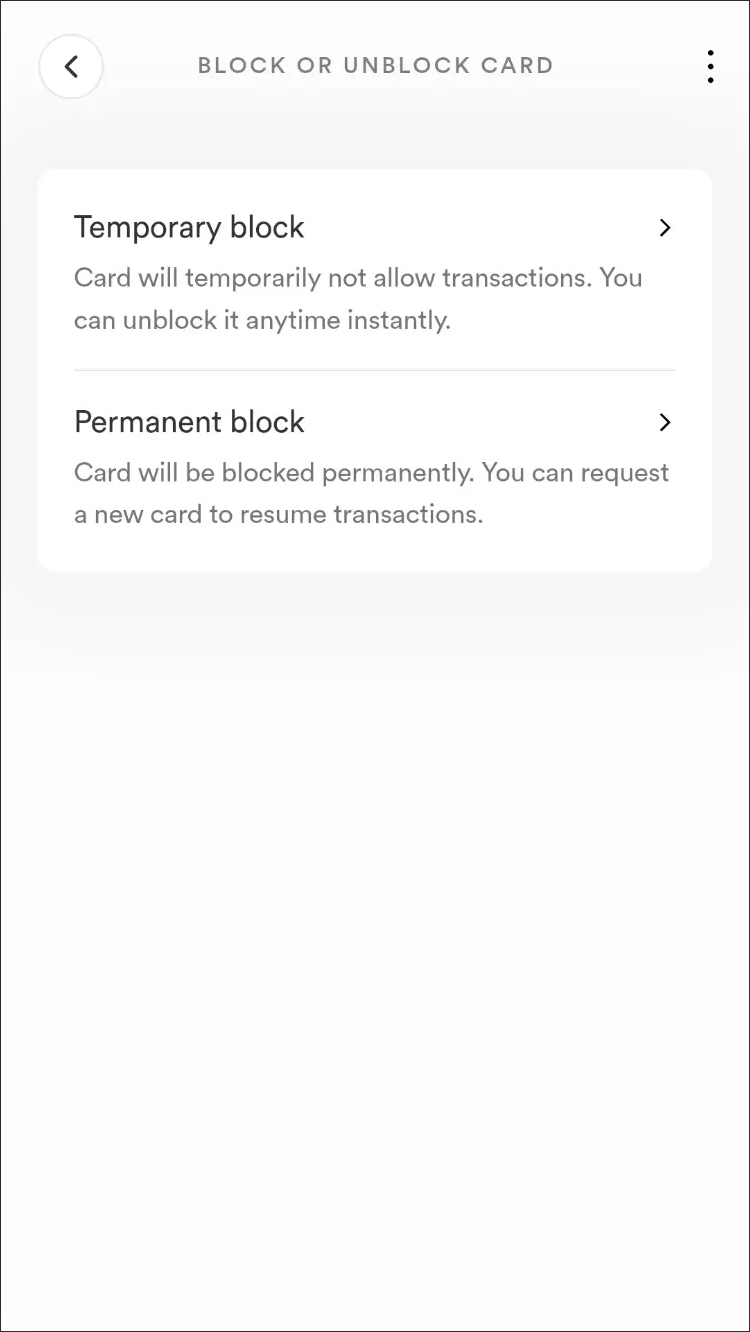
Task: Go back using the arrow button
Action: pos(71,67)
